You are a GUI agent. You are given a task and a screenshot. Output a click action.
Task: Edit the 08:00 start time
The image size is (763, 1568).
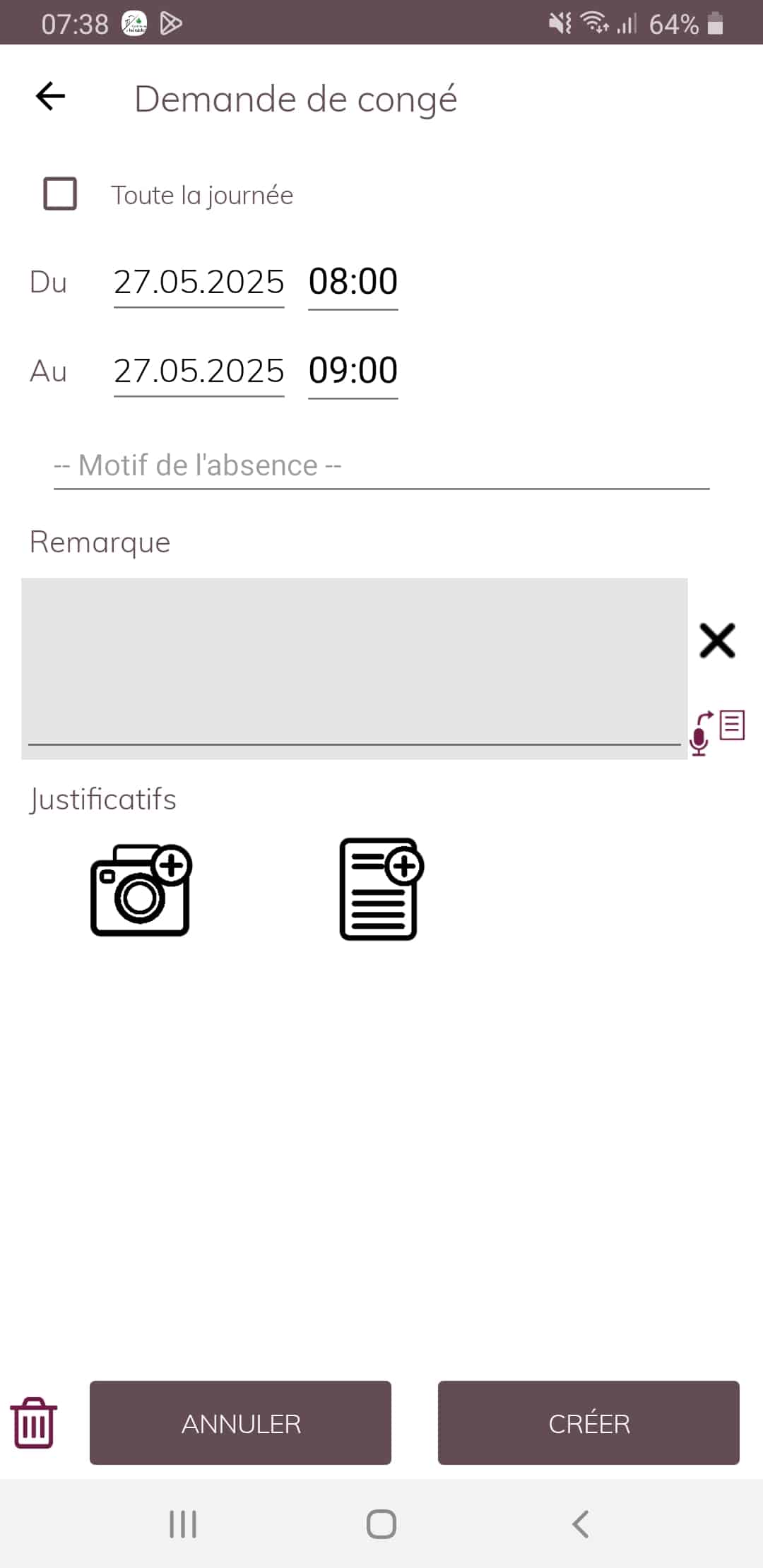pyautogui.click(x=353, y=283)
